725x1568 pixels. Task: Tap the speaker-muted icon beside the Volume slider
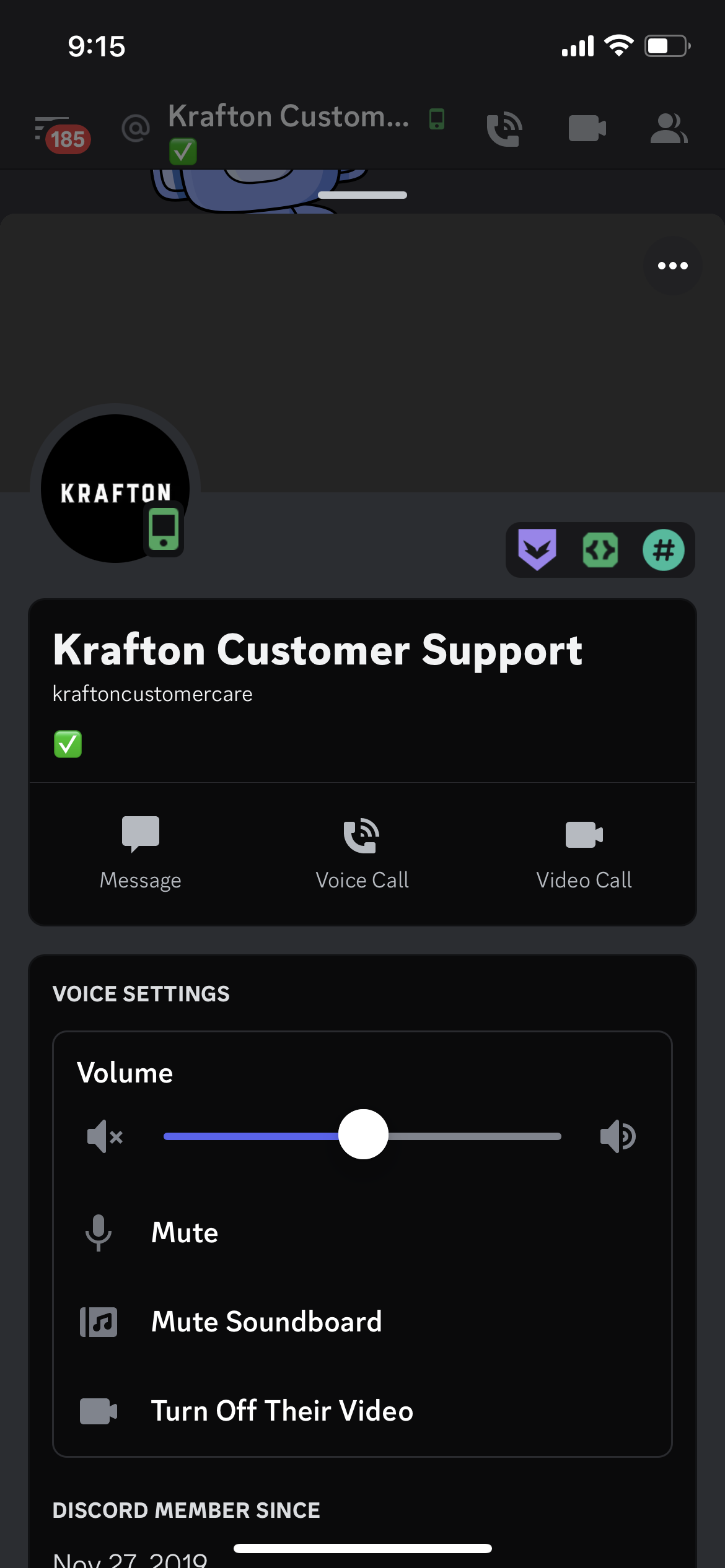[105, 1136]
